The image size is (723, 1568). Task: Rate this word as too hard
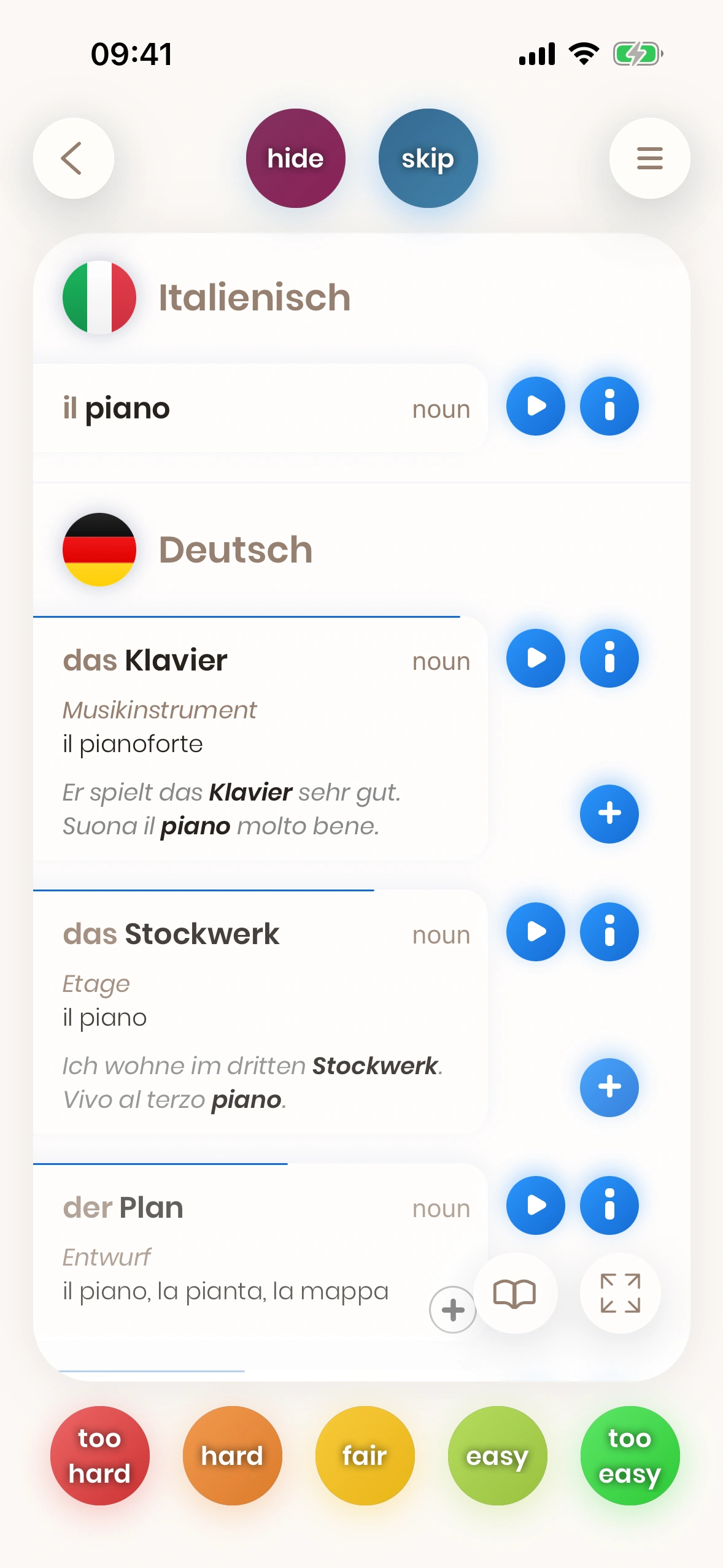[99, 1456]
